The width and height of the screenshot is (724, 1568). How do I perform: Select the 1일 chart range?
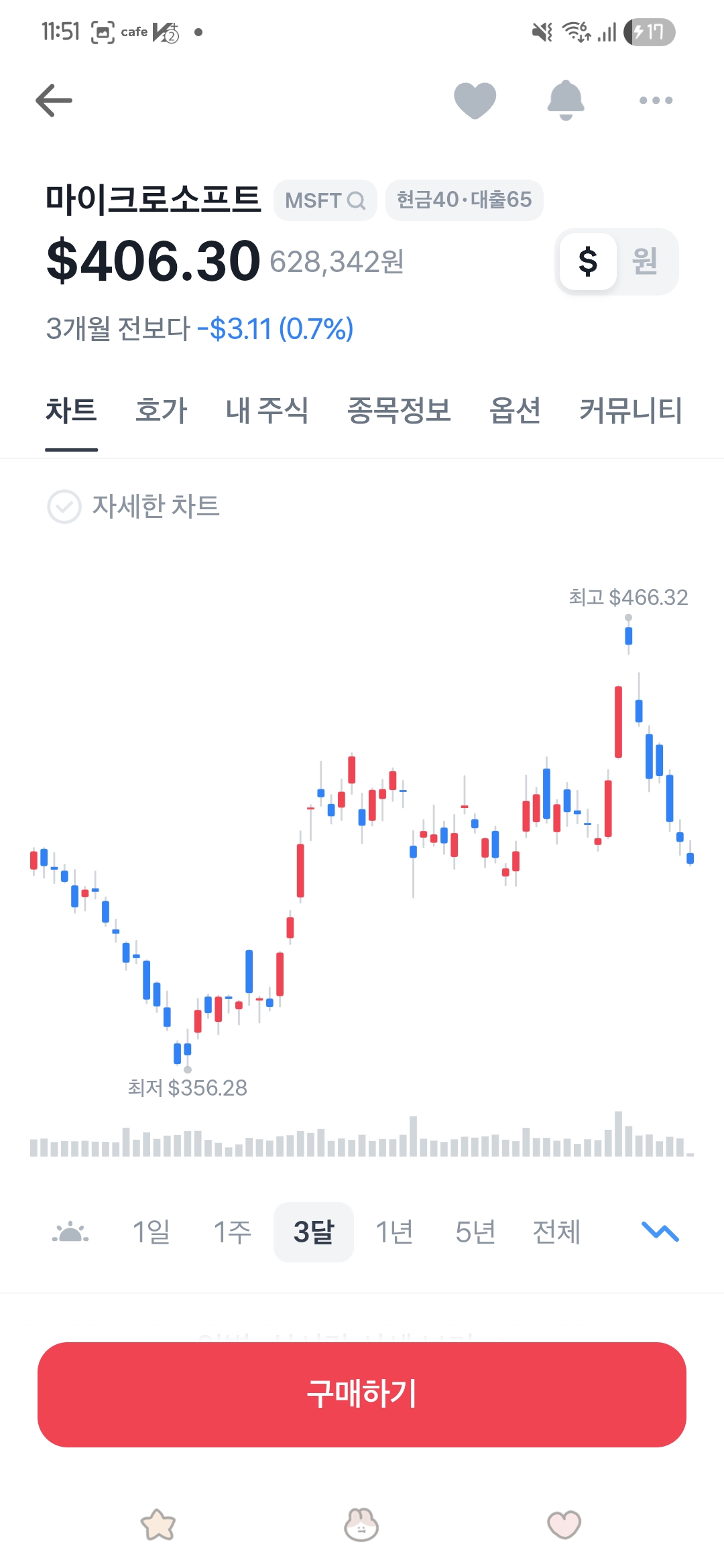point(152,1232)
